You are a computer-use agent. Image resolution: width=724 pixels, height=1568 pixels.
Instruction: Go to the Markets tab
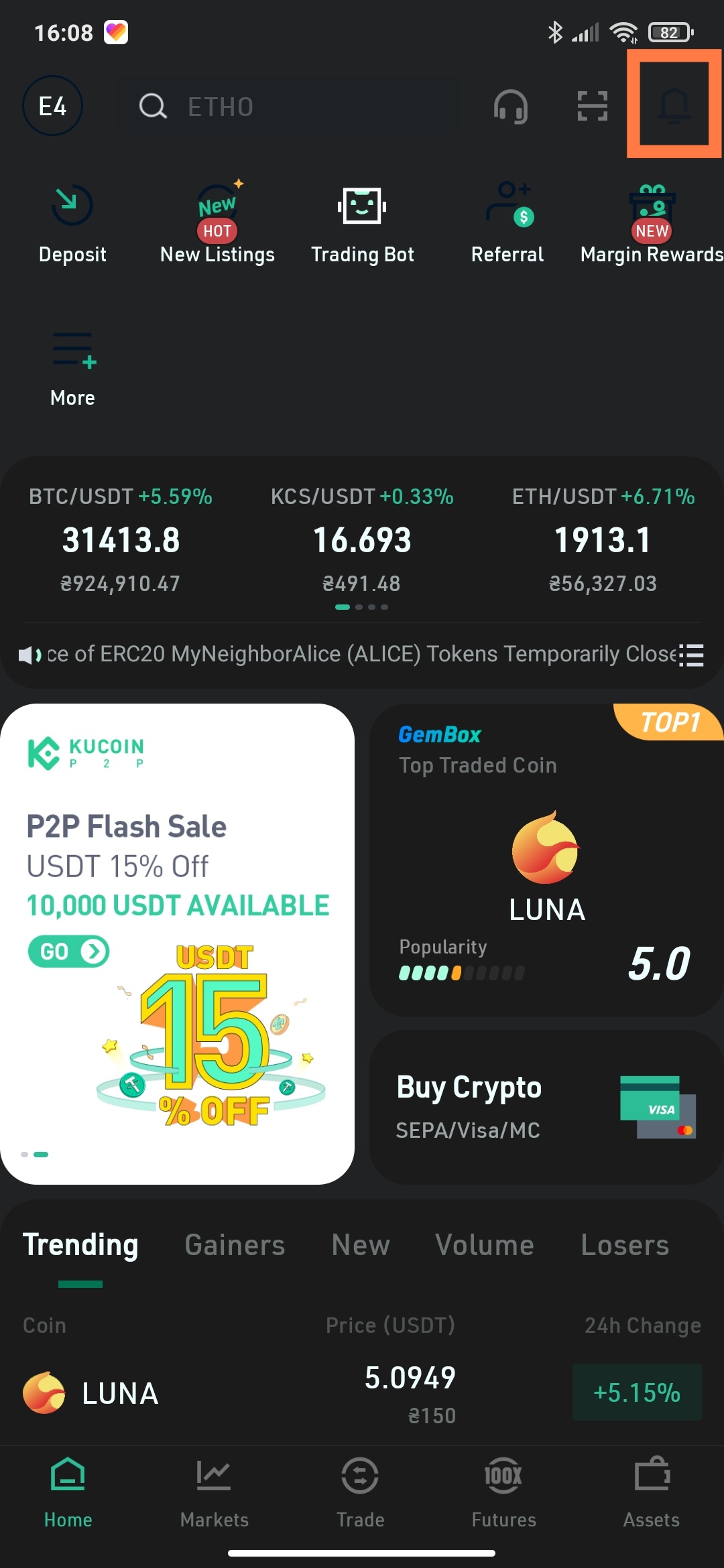pyautogui.click(x=215, y=1492)
